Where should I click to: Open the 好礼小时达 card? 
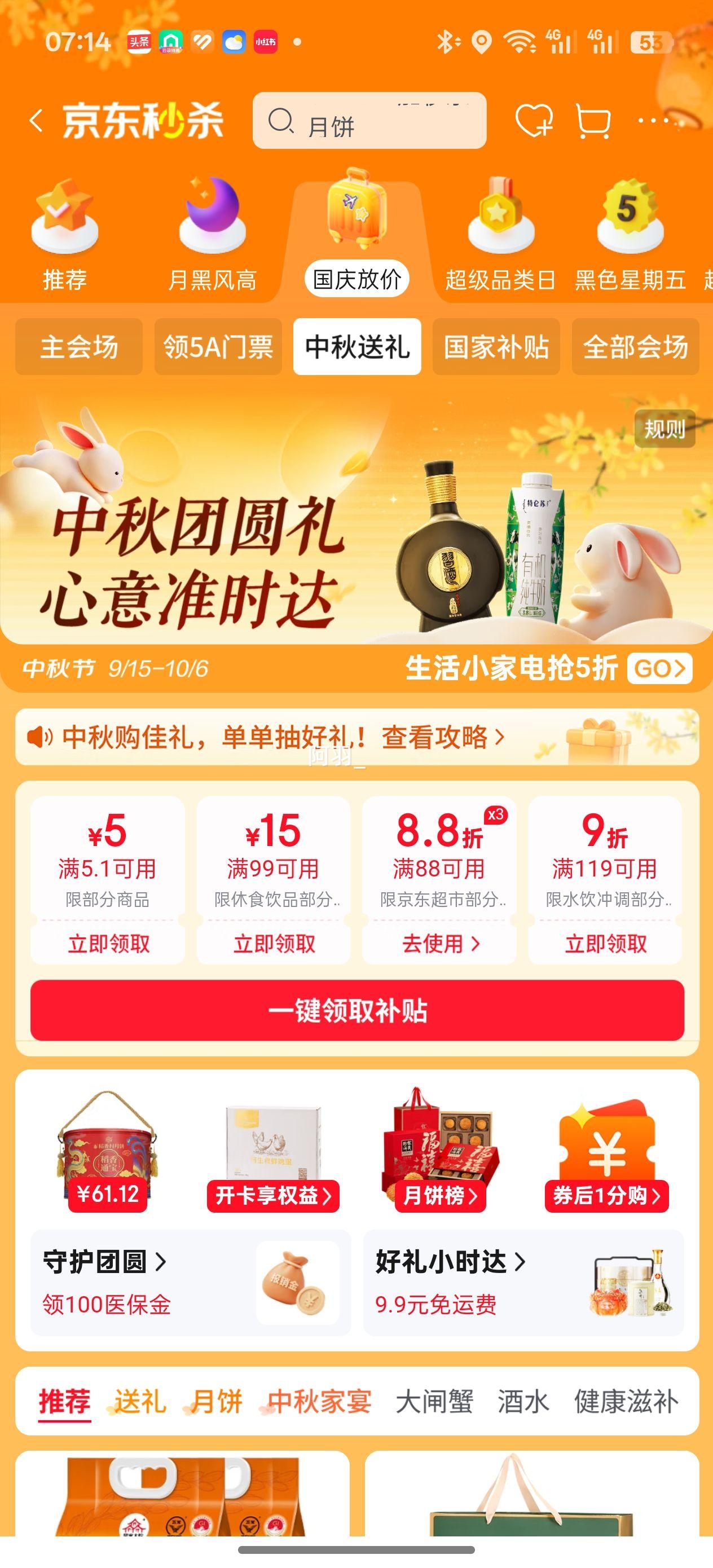coord(523,1283)
